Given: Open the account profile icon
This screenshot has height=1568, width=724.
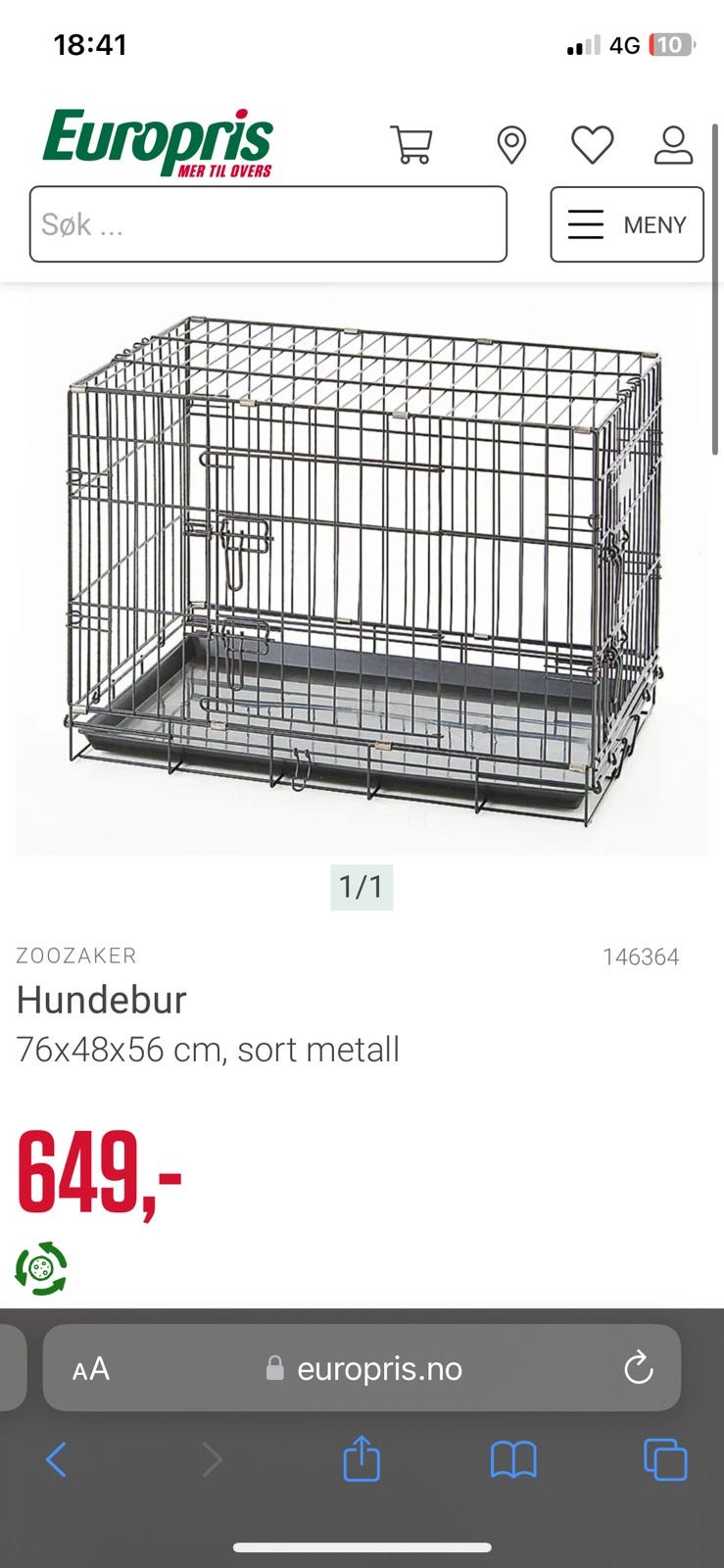Looking at the screenshot, I should pyautogui.click(x=671, y=144).
